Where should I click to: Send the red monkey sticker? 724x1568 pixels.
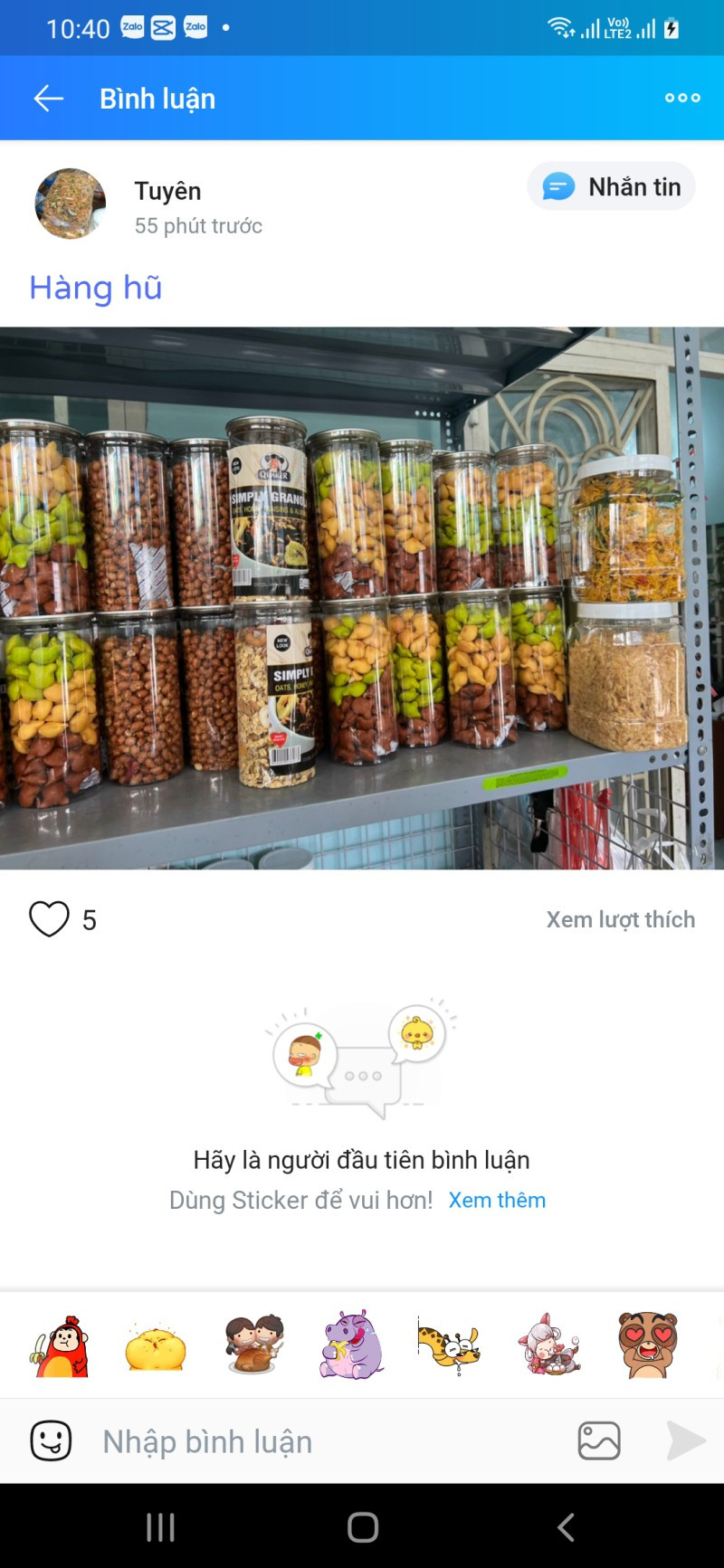(x=61, y=1346)
